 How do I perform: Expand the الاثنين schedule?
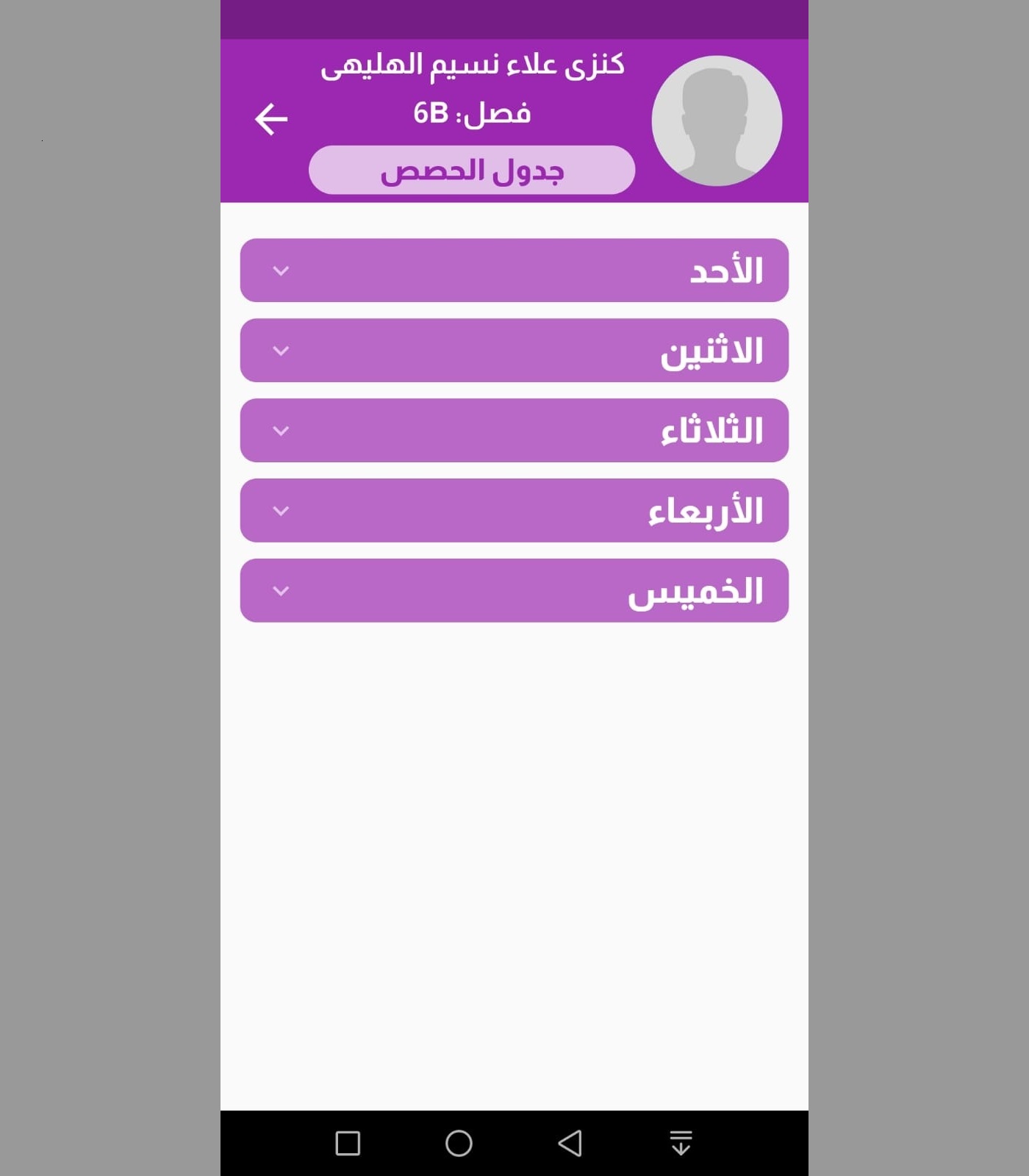tap(514, 351)
